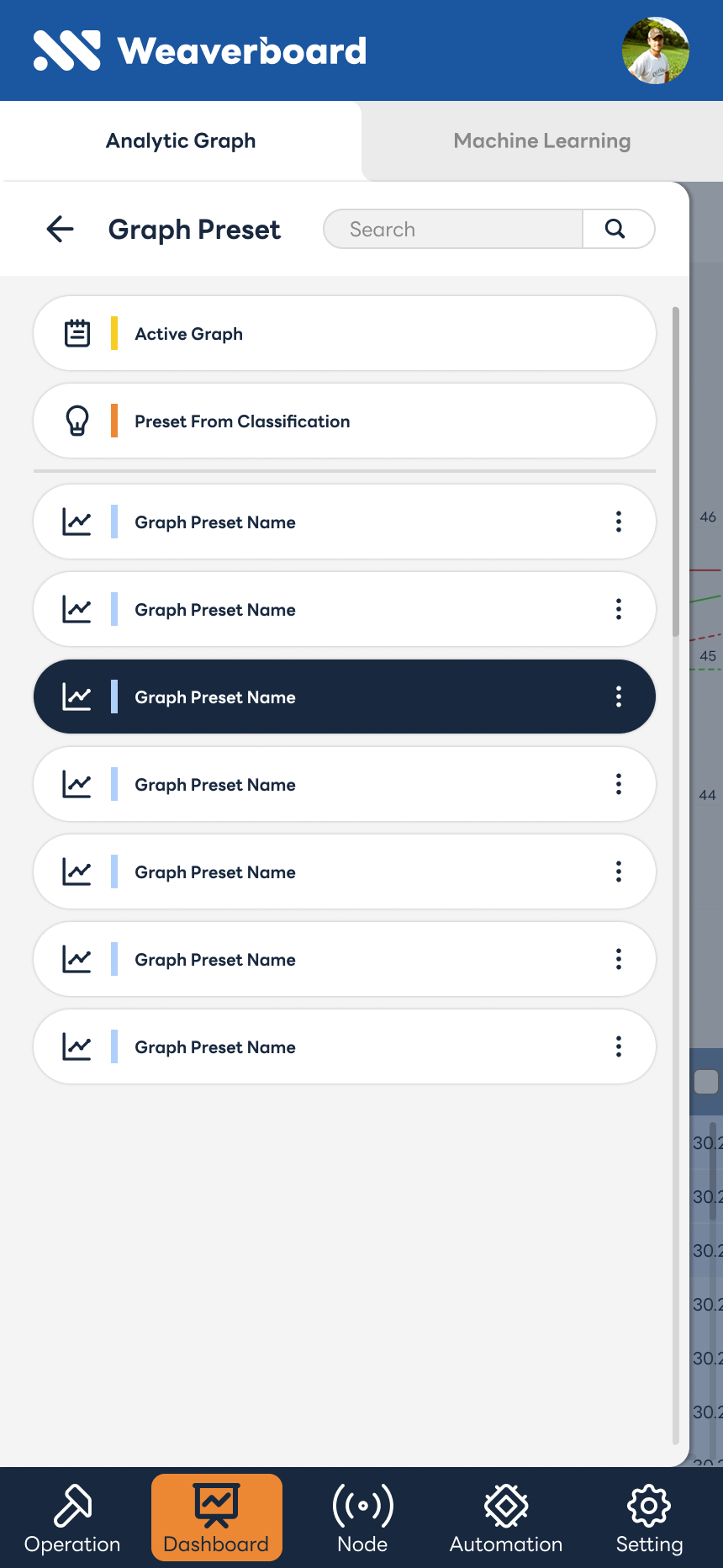Switch to the Machine Learning tab

541,141
